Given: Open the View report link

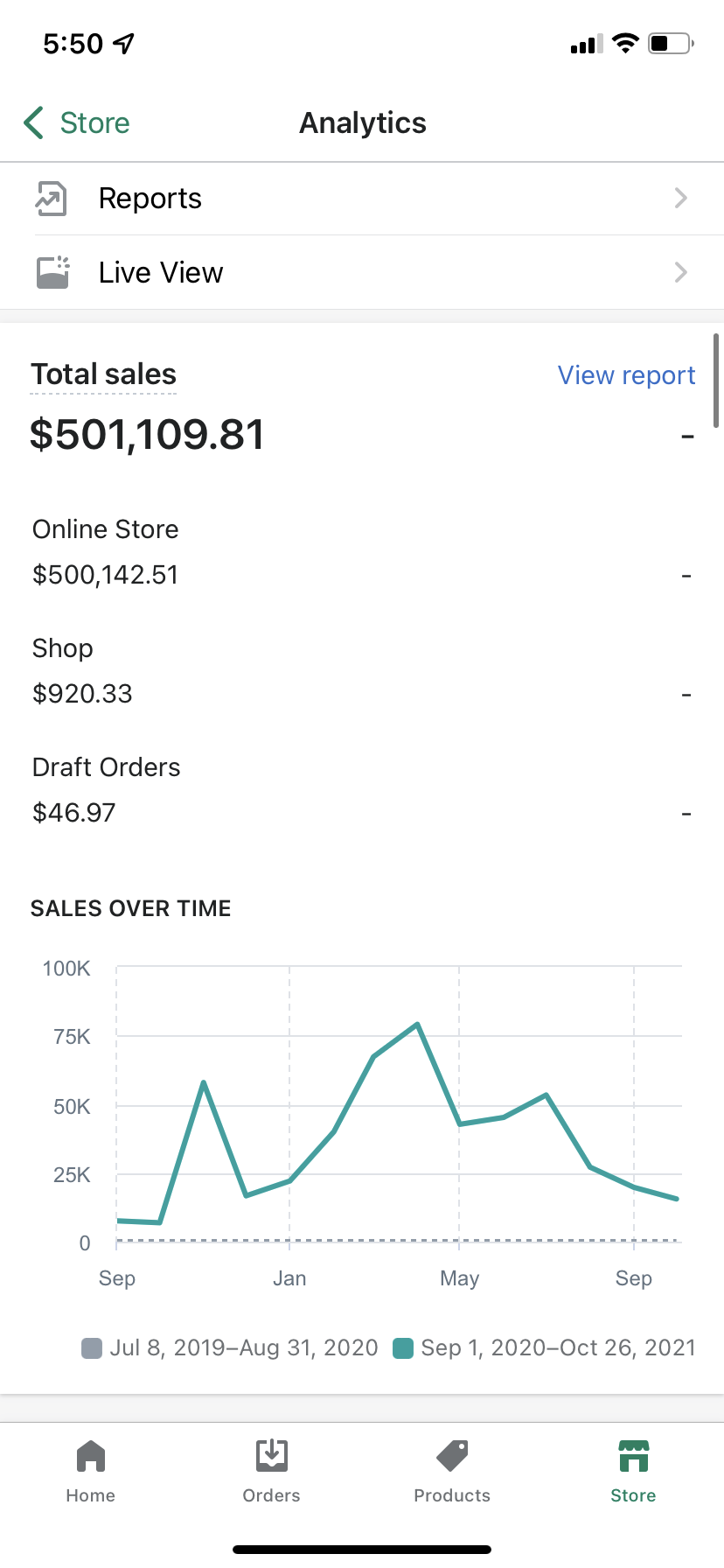Looking at the screenshot, I should click(x=626, y=375).
